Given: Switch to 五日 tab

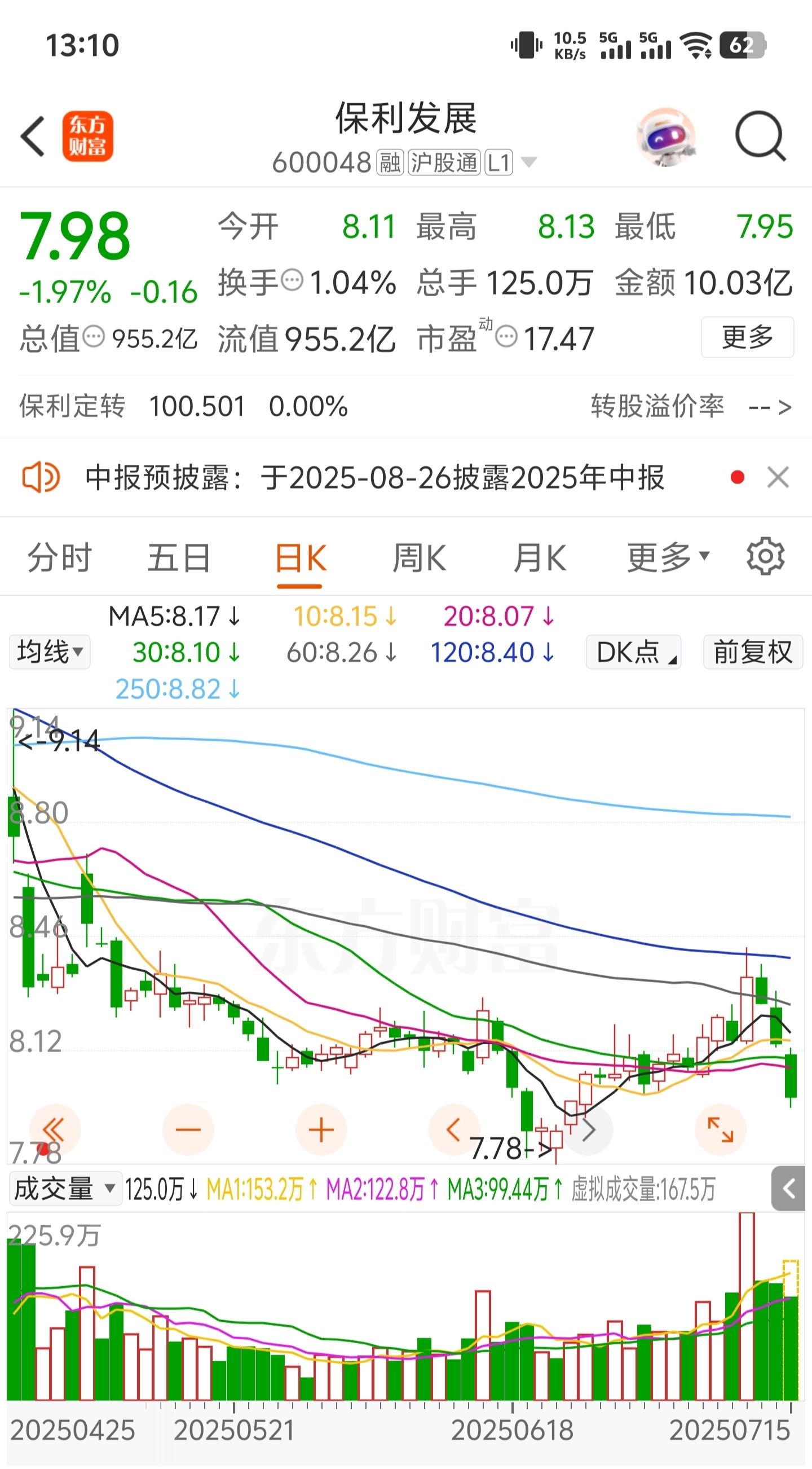Looking at the screenshot, I should (179, 557).
